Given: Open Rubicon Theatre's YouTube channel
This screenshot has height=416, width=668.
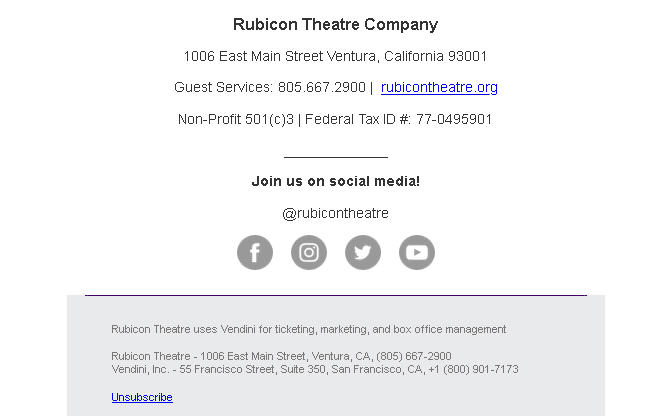Looking at the screenshot, I should [x=417, y=252].
